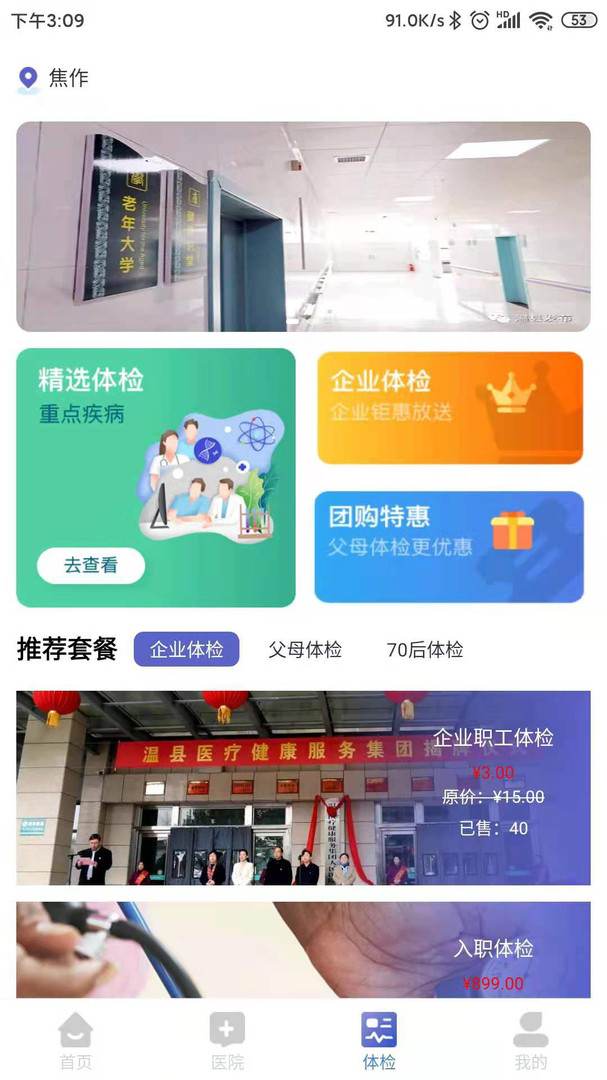Select the 企业体检 chip under 推荐套餐
The image size is (607, 1080).
point(186,649)
